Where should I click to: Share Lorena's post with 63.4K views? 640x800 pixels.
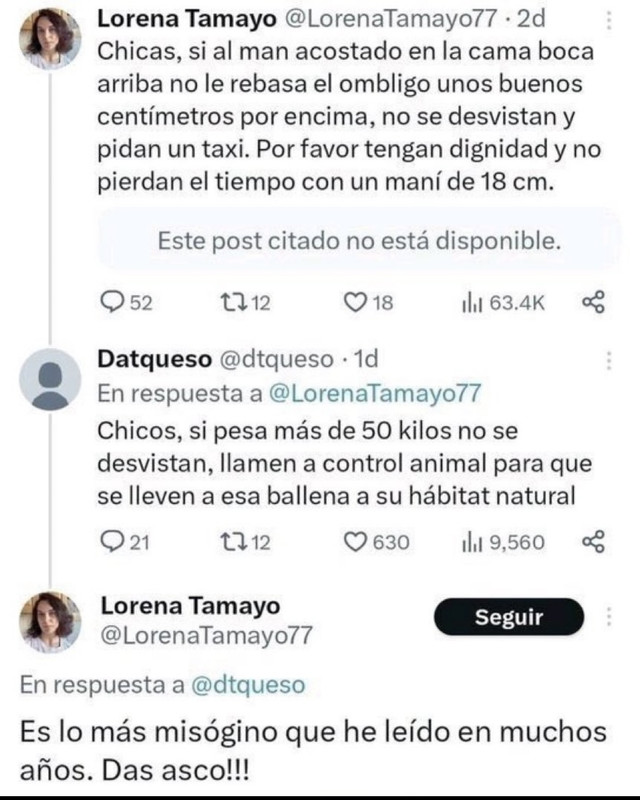(593, 303)
